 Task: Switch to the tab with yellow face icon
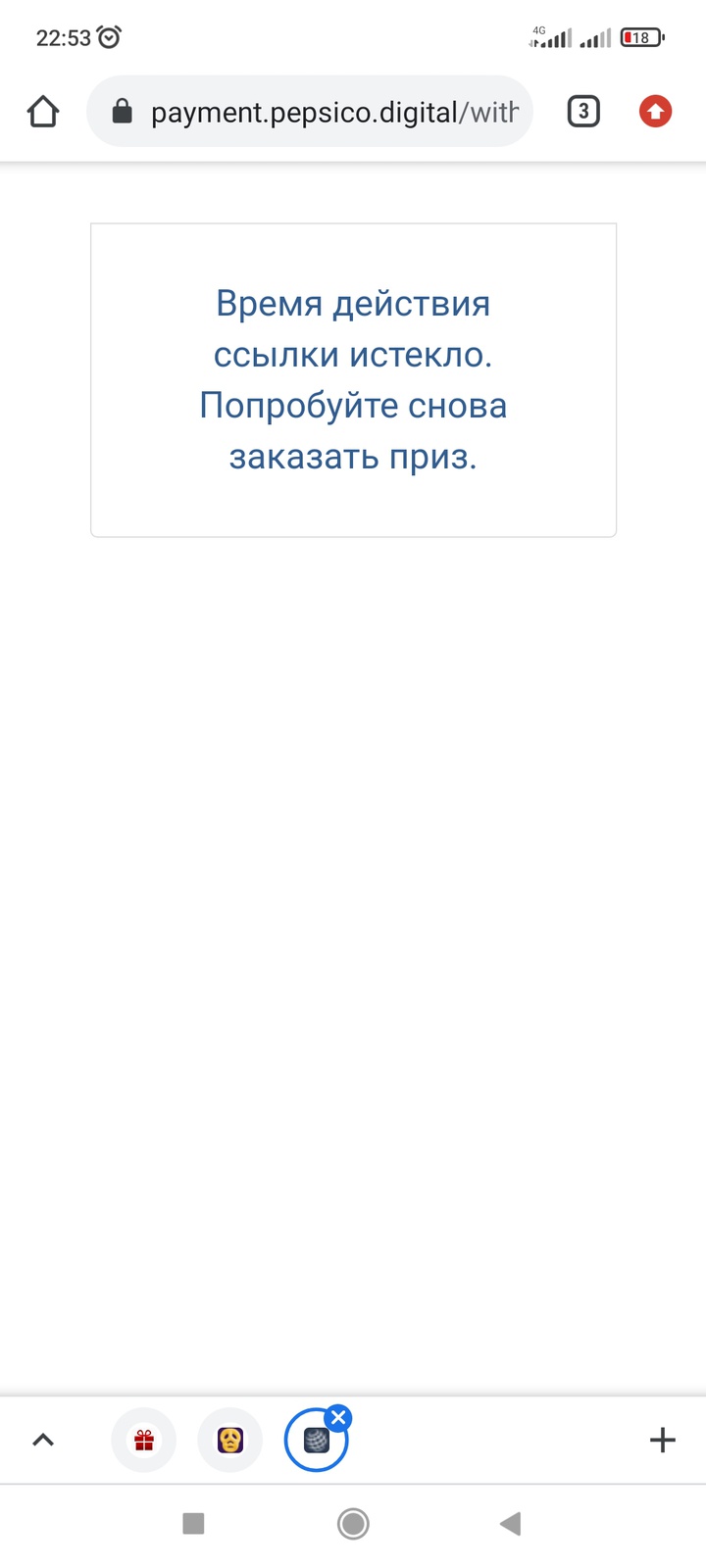(x=230, y=1440)
